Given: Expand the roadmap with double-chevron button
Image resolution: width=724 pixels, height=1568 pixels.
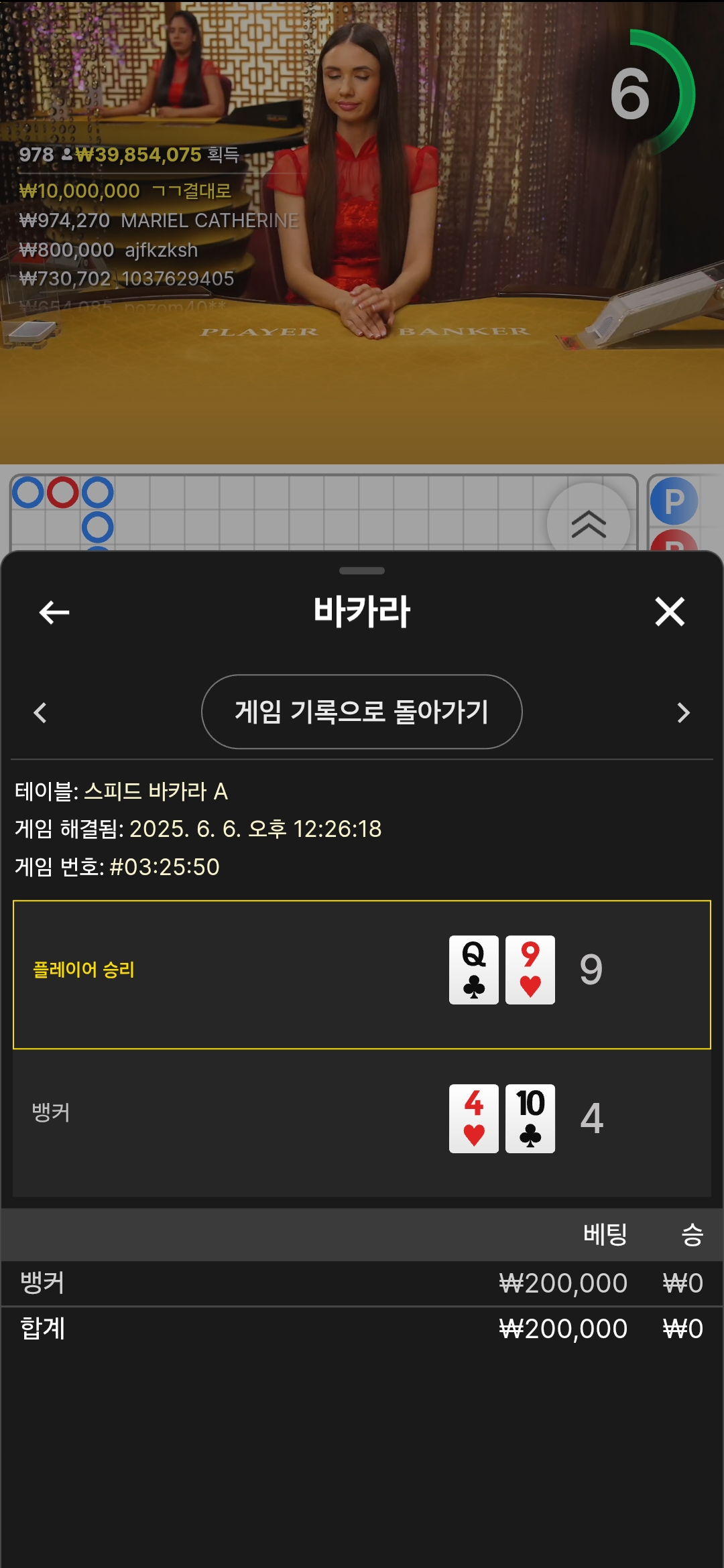Looking at the screenshot, I should pyautogui.click(x=589, y=524).
